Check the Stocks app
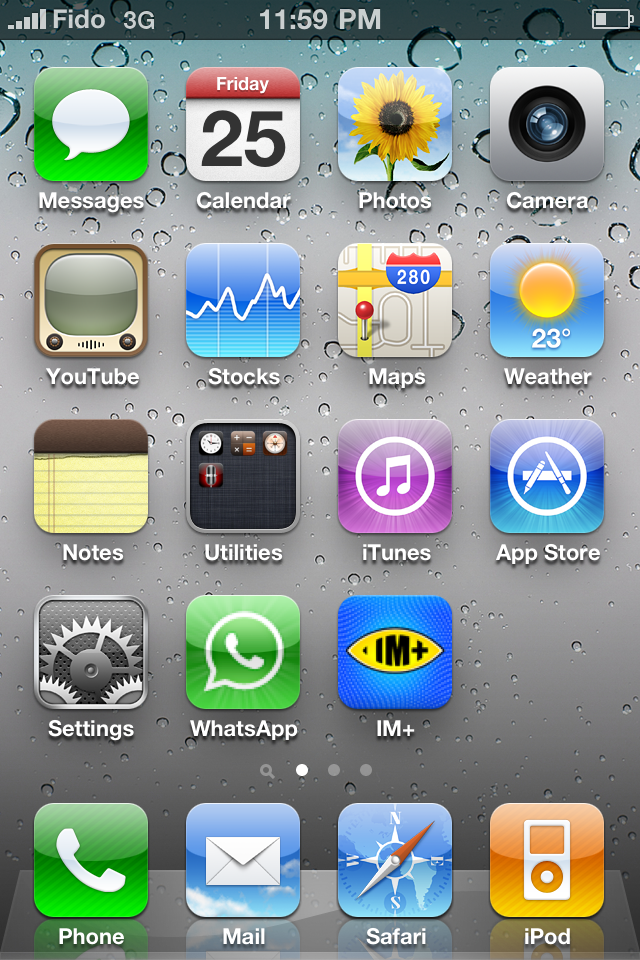 point(243,300)
